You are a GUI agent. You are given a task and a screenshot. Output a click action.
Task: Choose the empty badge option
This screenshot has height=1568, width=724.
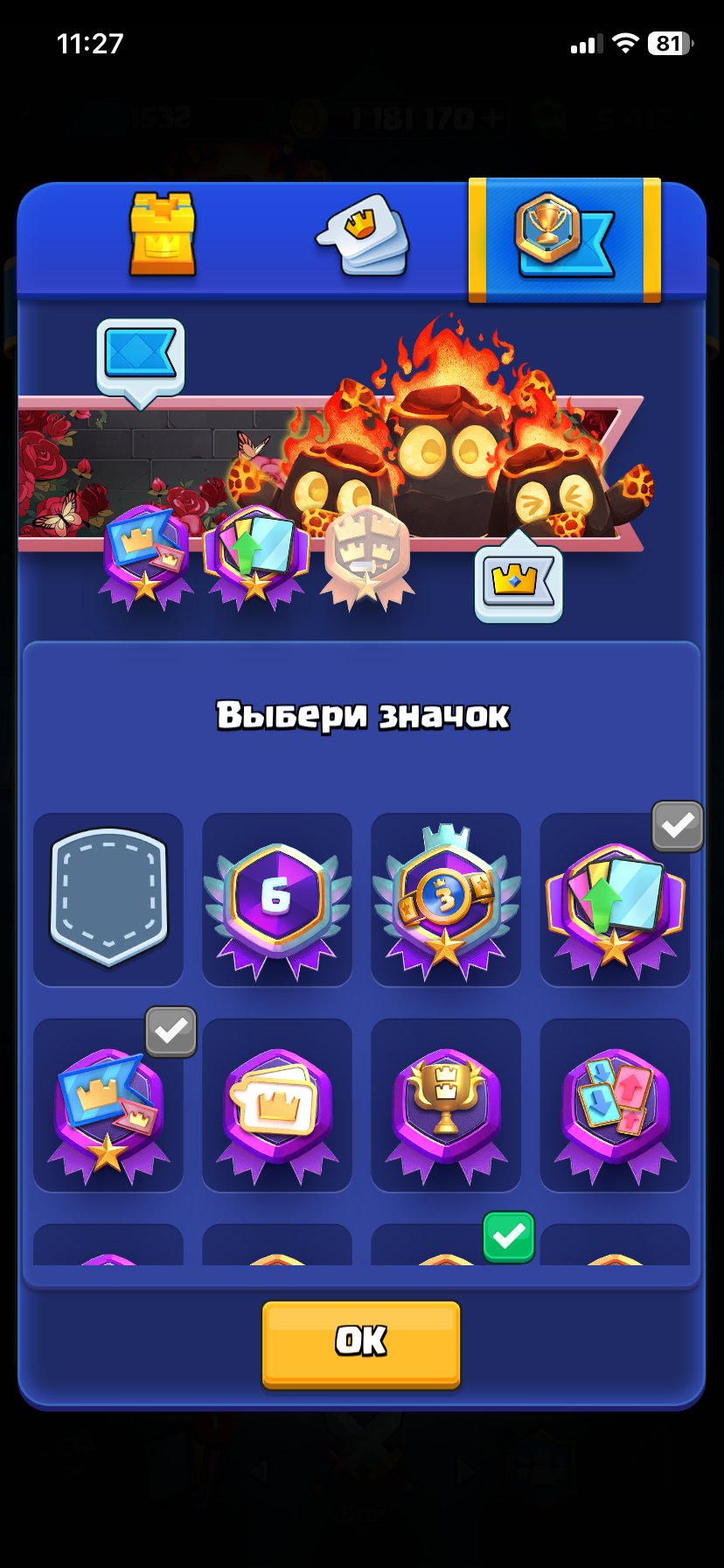(108, 899)
